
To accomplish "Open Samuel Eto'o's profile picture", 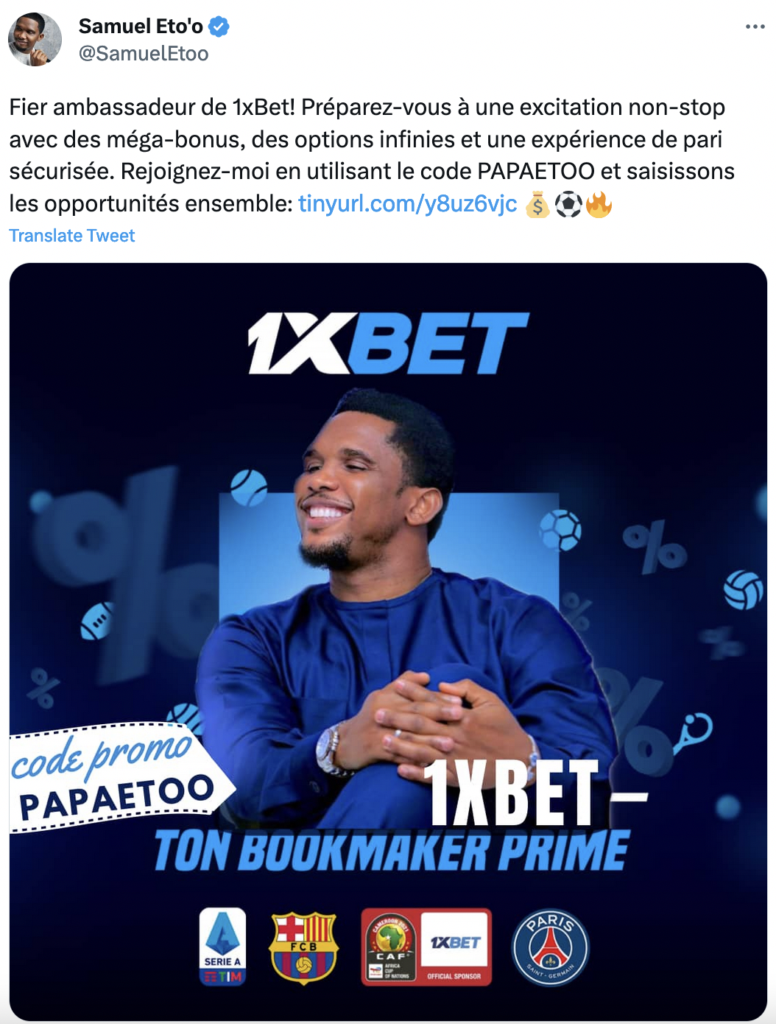I will [35, 39].
